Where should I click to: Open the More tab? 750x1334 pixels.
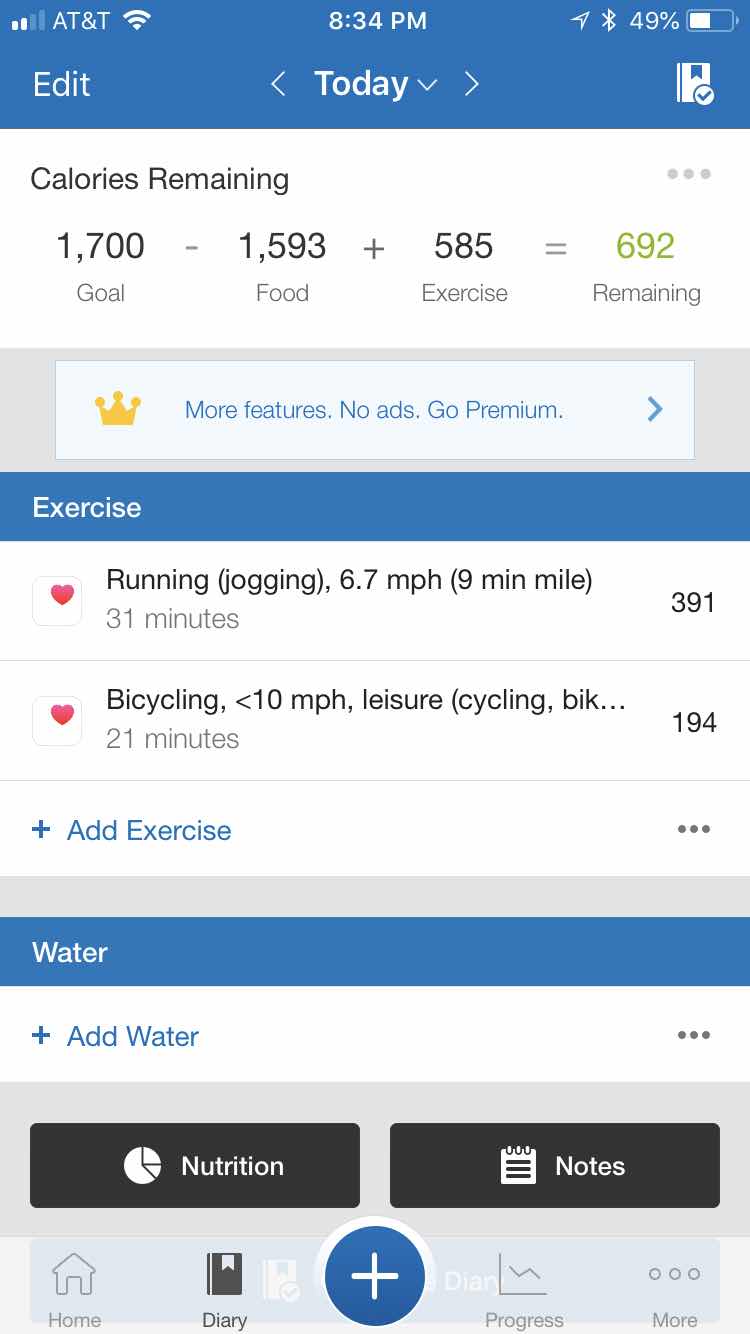click(x=674, y=1290)
